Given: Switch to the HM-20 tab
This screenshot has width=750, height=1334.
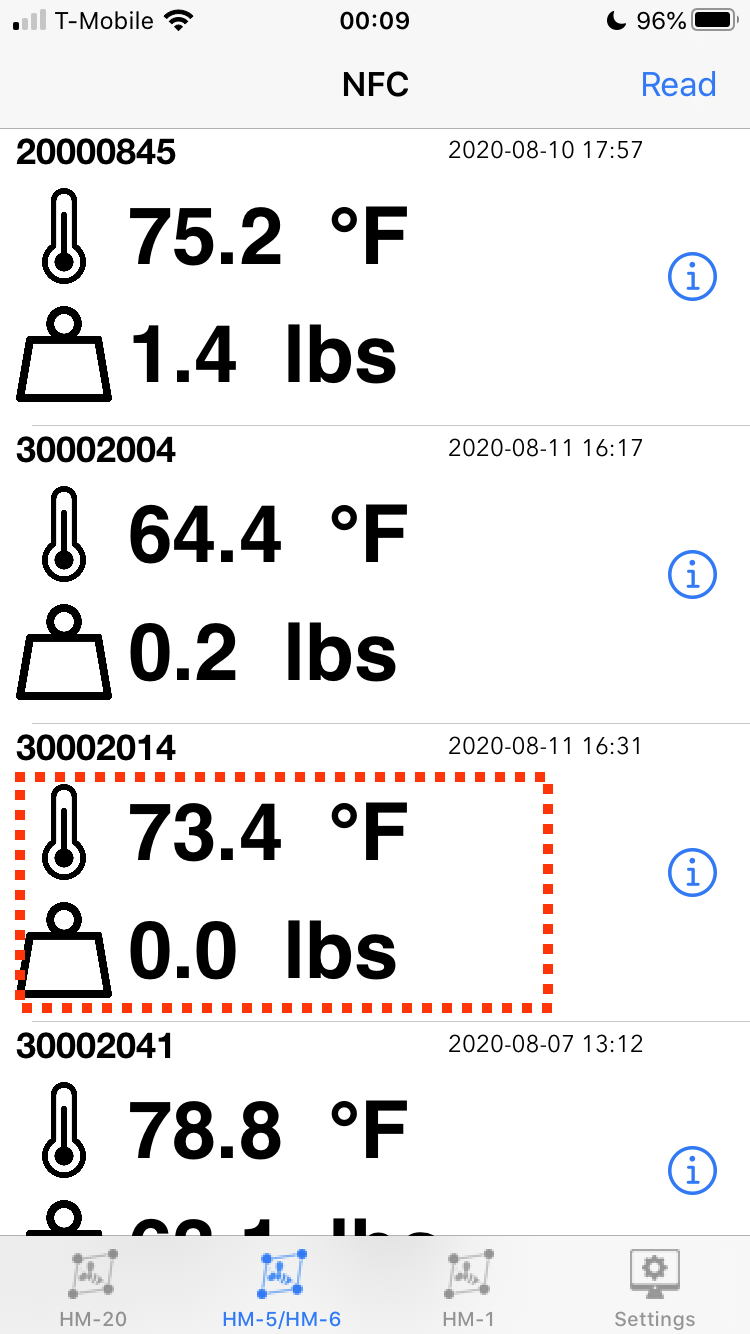Looking at the screenshot, I should (93, 1288).
